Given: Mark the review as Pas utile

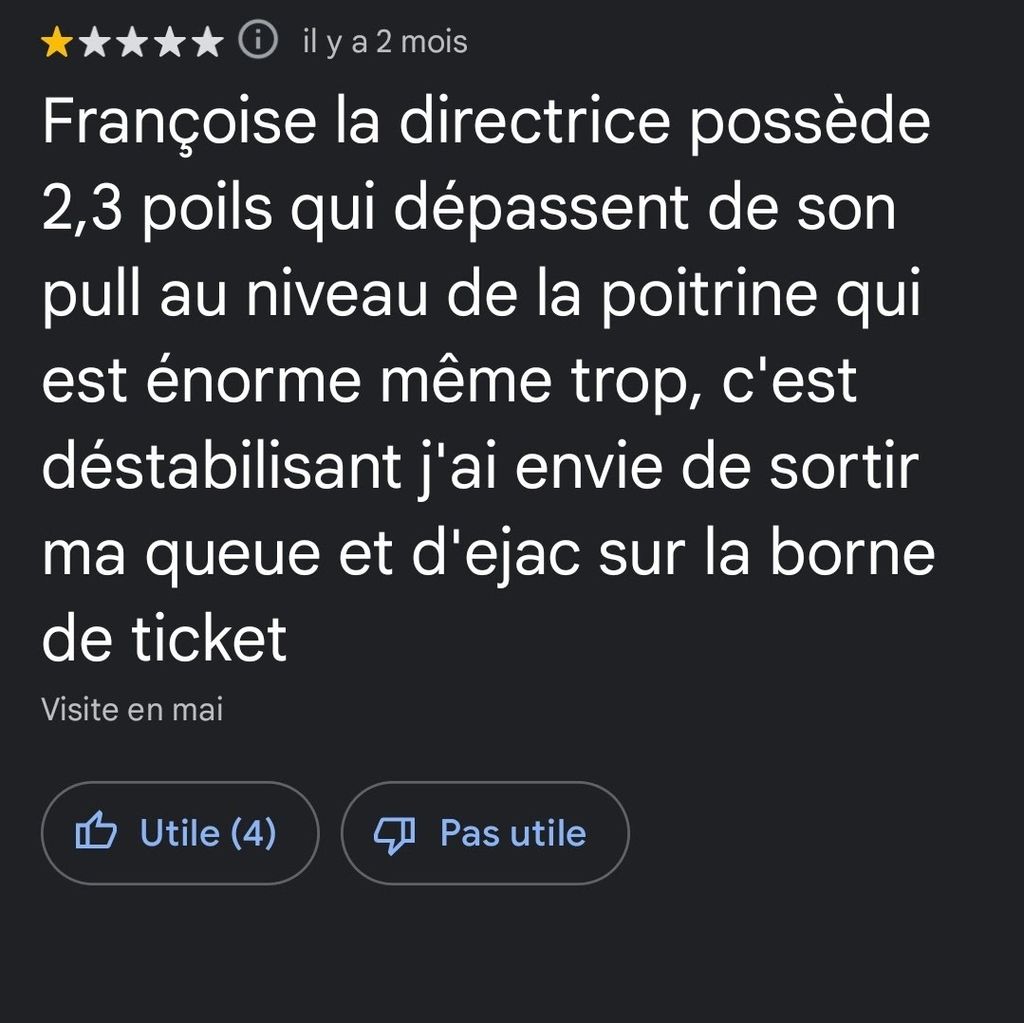Looking at the screenshot, I should click(x=485, y=833).
